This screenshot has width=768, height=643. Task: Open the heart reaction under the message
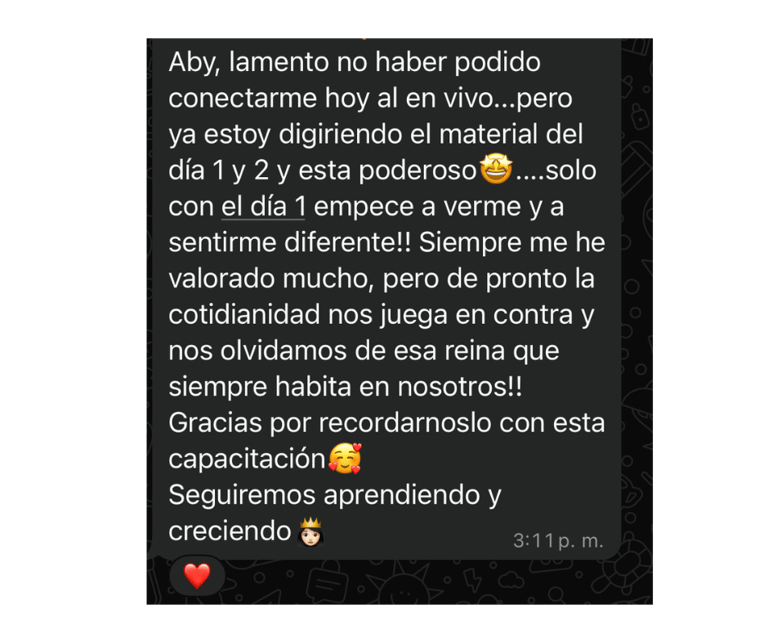tap(197, 575)
